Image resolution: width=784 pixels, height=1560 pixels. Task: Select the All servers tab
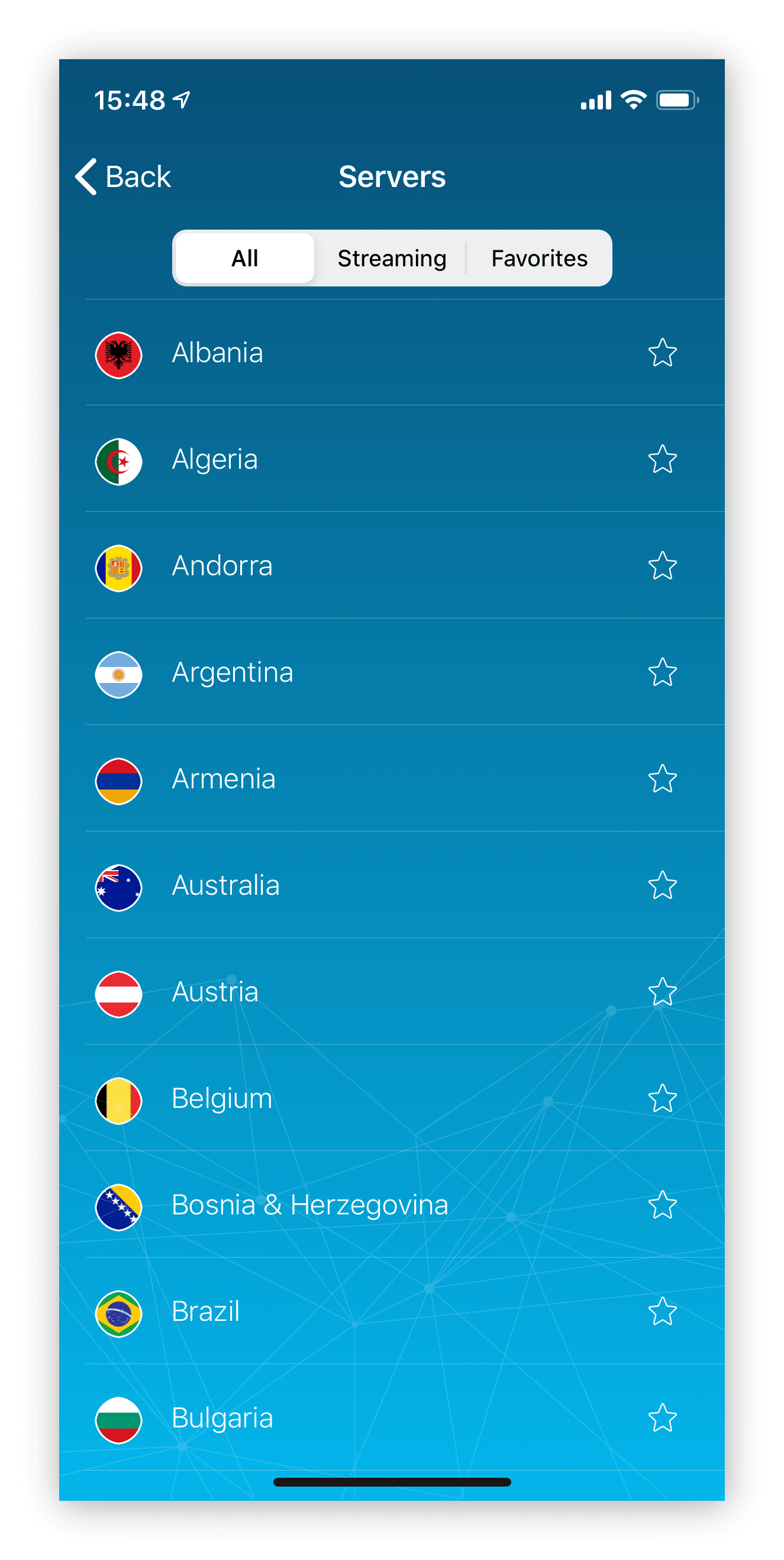pyautogui.click(x=244, y=259)
